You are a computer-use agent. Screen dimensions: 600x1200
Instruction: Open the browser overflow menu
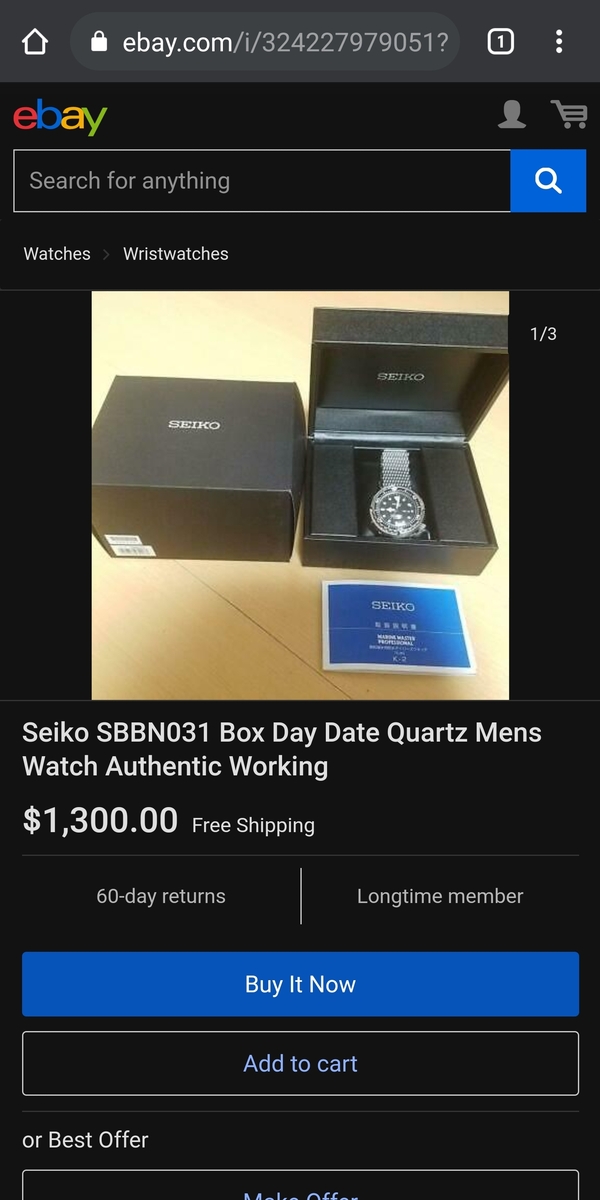(x=559, y=41)
